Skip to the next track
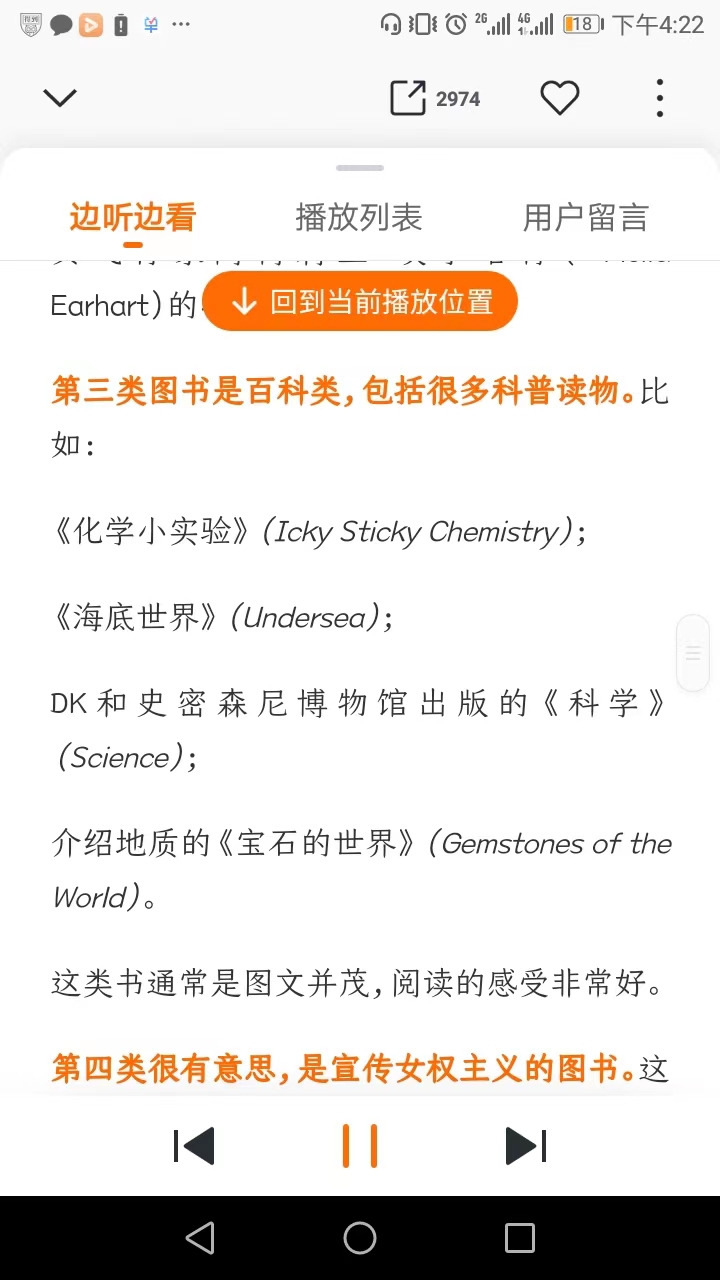The width and height of the screenshot is (720, 1280). pos(526,1146)
